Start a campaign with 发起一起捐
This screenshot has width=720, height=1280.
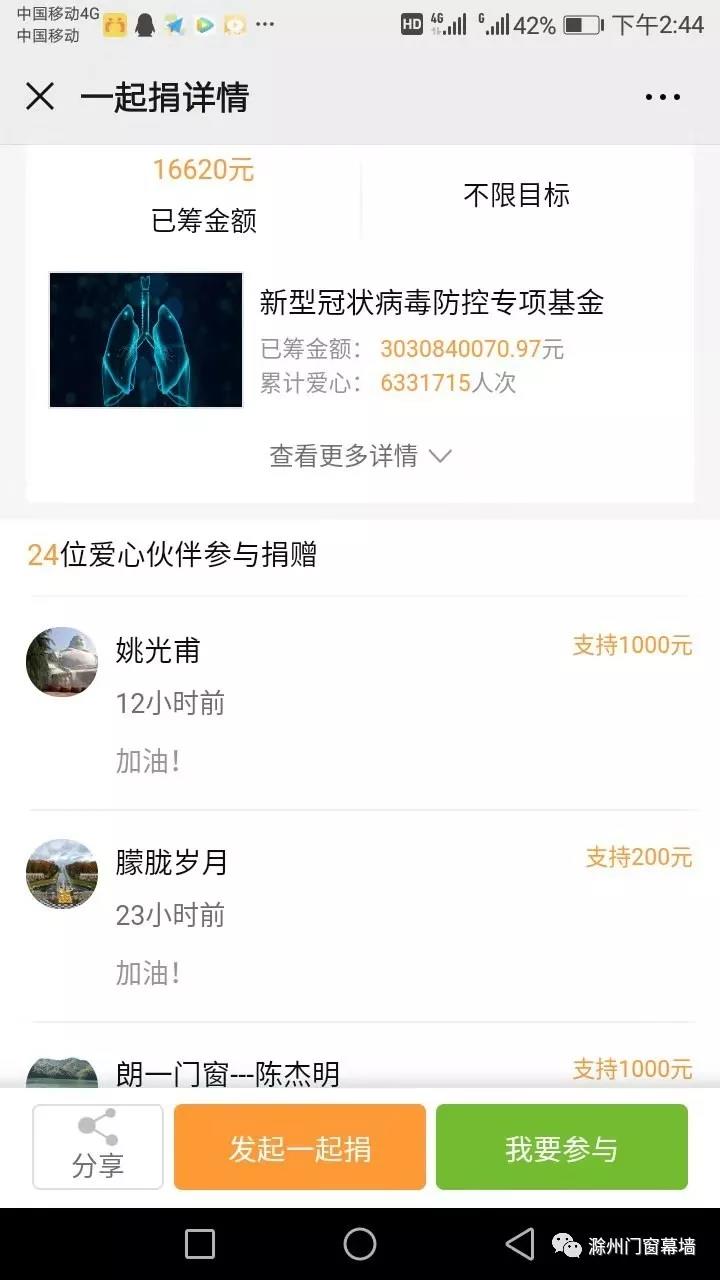(300, 1147)
